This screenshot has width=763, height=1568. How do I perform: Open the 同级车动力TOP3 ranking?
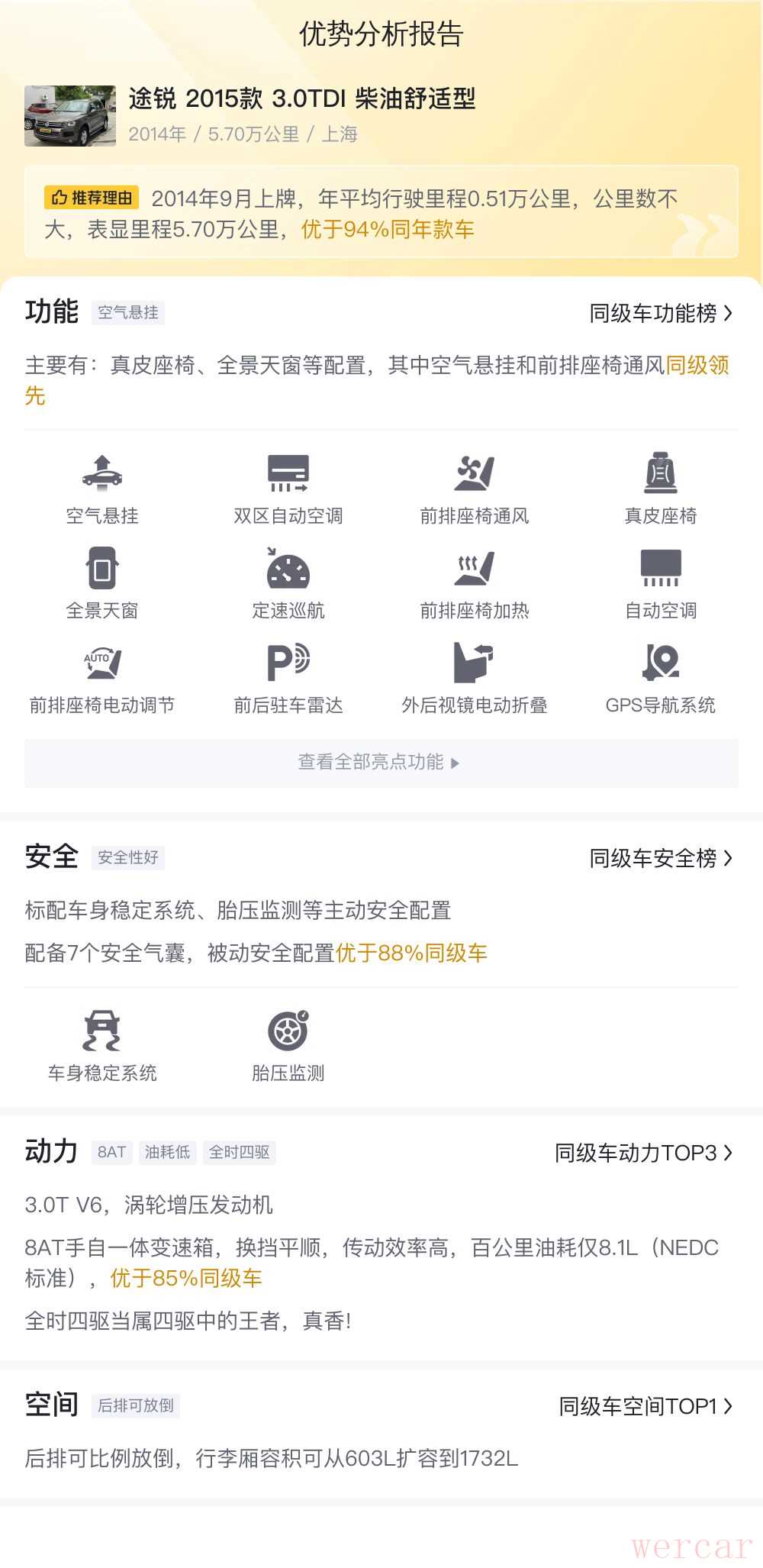pos(643,1152)
